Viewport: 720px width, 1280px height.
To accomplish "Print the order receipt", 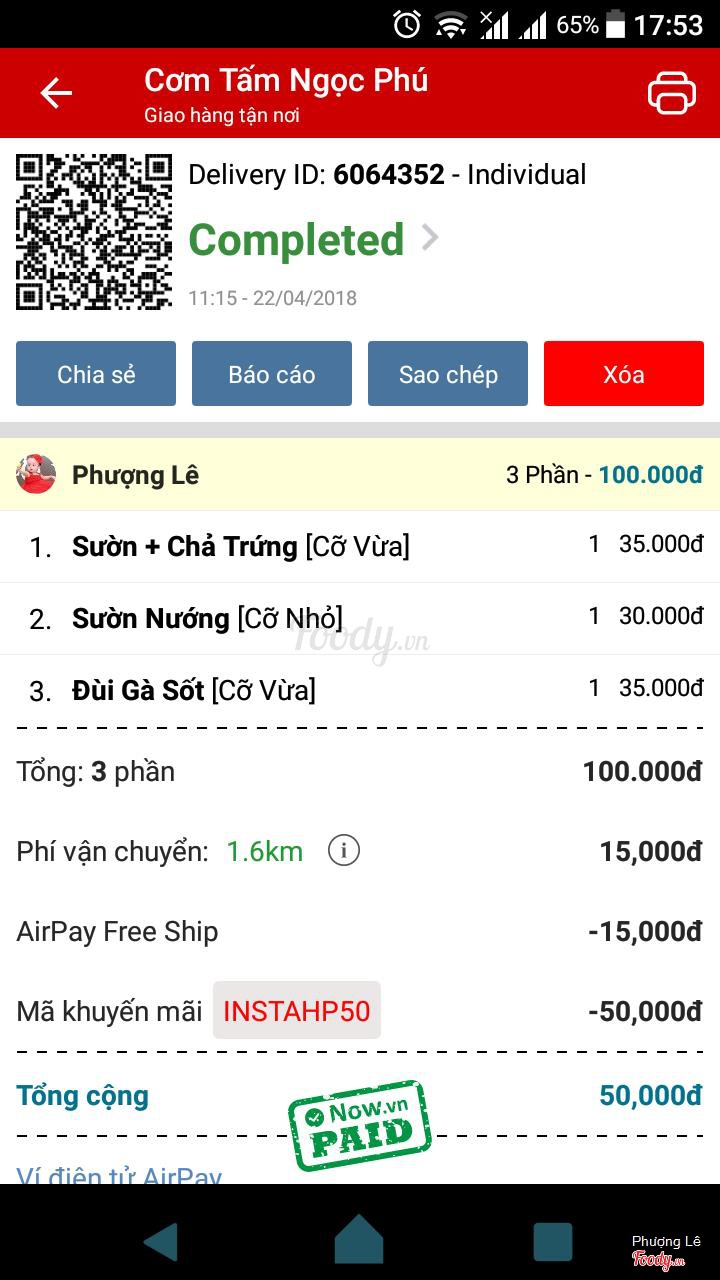I will click(x=671, y=93).
